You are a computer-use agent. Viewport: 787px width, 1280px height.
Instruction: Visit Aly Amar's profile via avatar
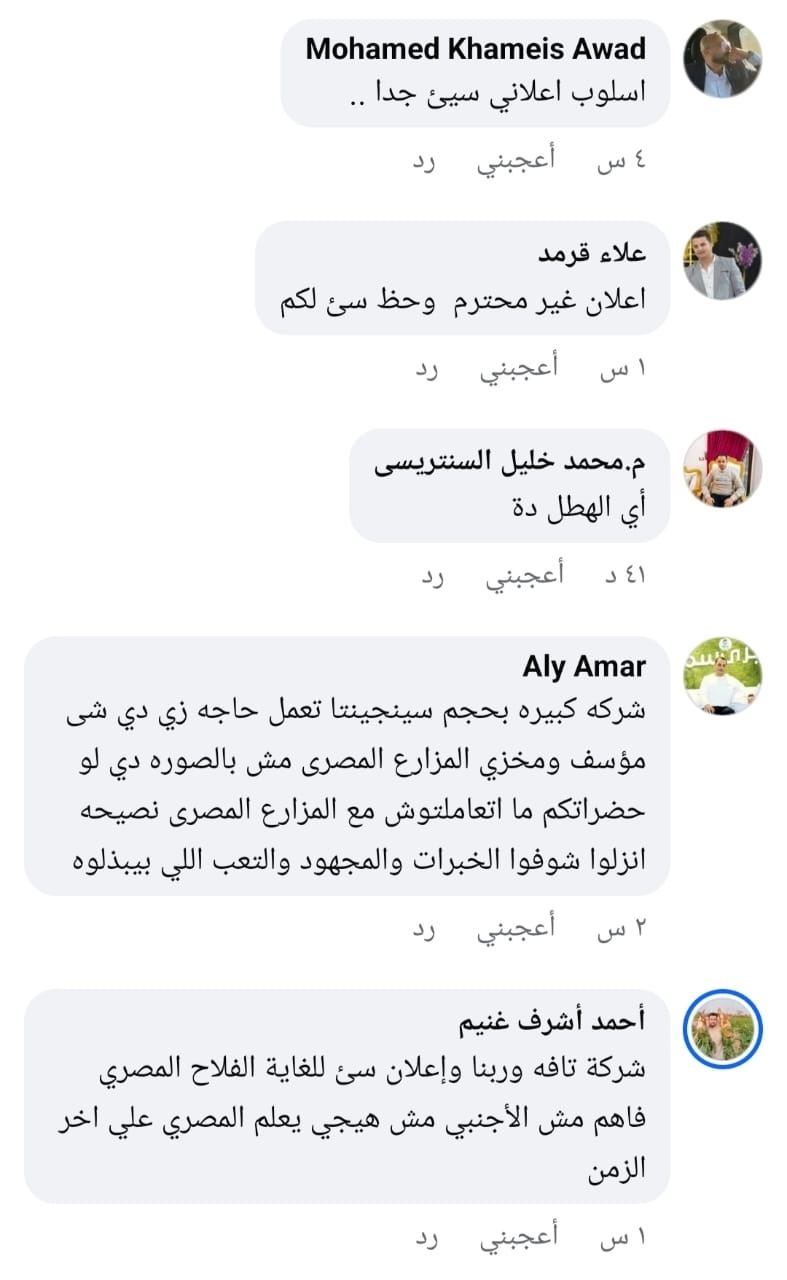[722, 675]
